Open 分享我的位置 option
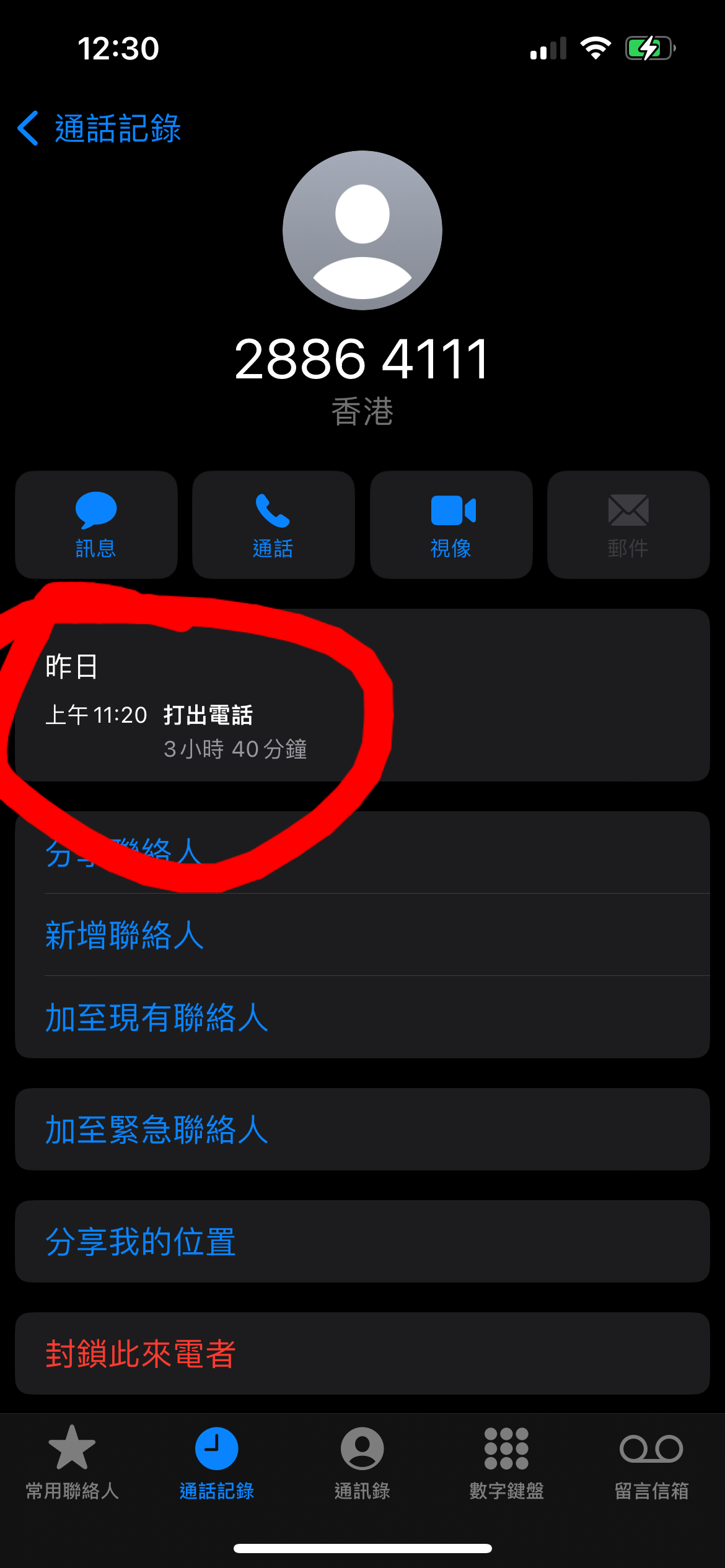 tap(141, 1242)
